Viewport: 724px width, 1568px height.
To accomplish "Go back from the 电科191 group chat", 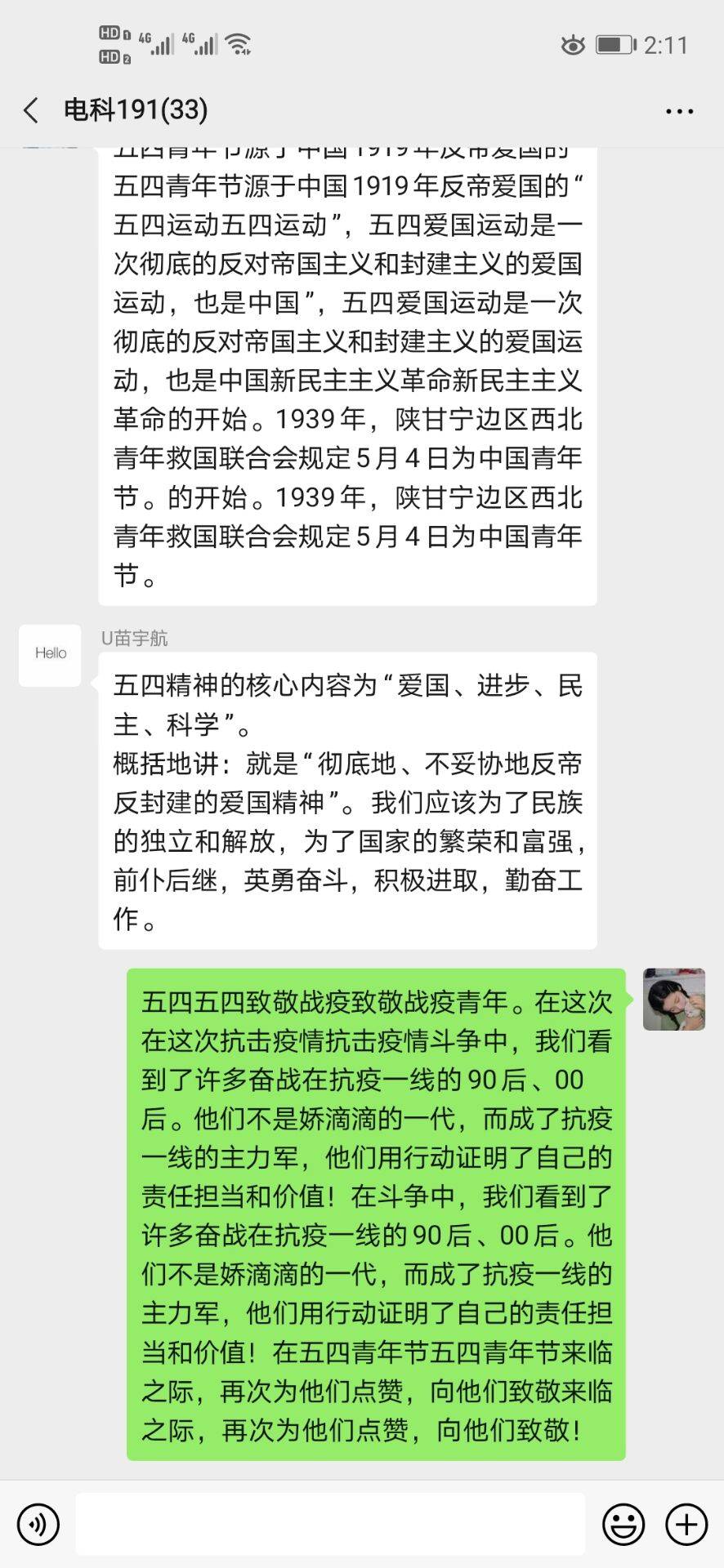I will [x=31, y=110].
